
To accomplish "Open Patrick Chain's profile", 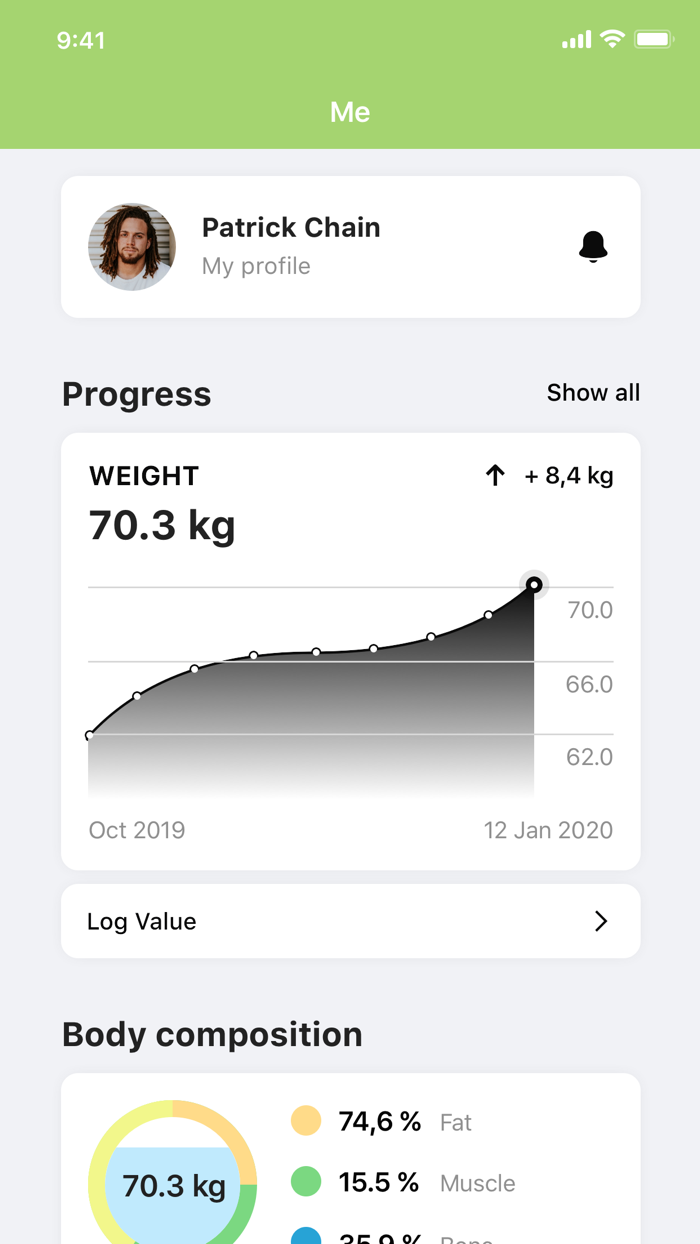I will (x=290, y=246).
